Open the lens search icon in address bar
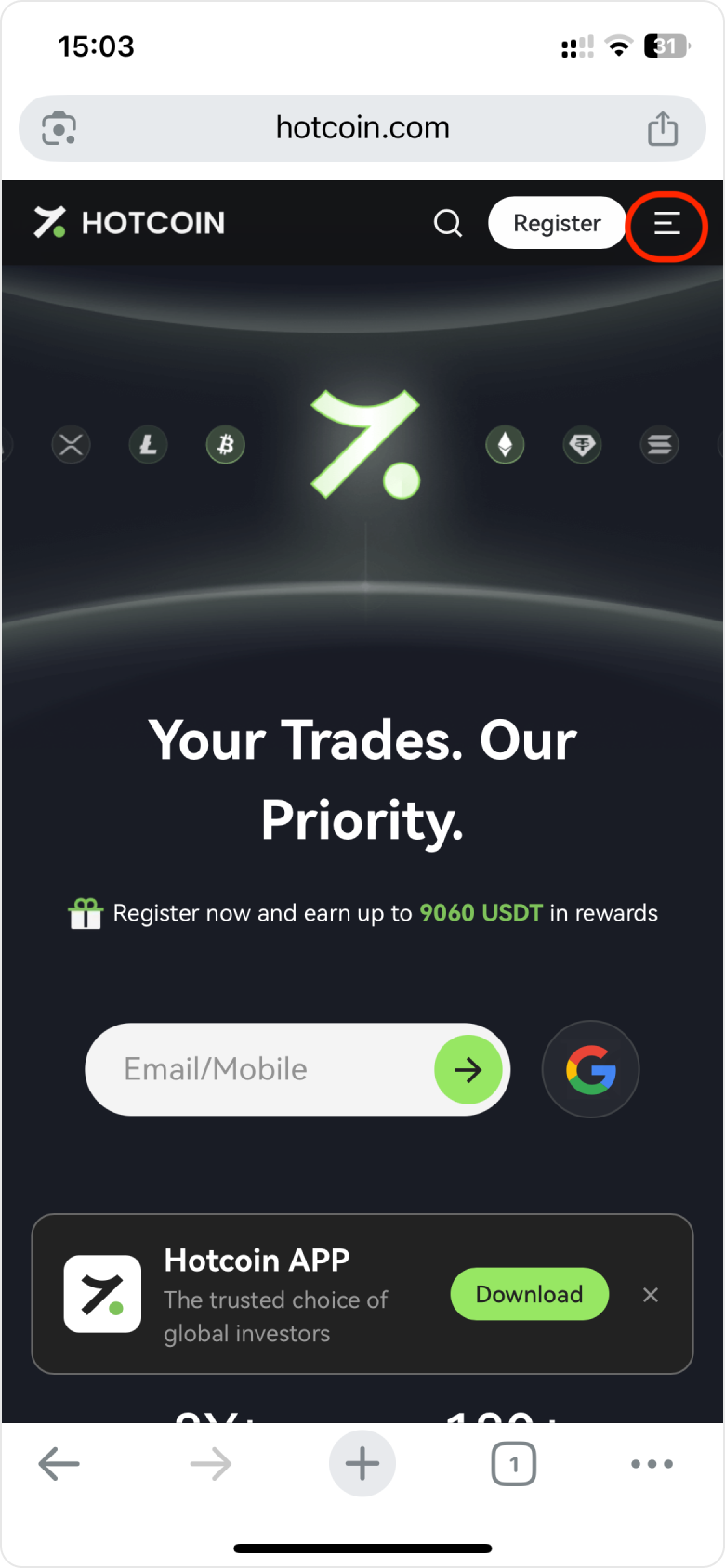The image size is (725, 1568). point(59,128)
